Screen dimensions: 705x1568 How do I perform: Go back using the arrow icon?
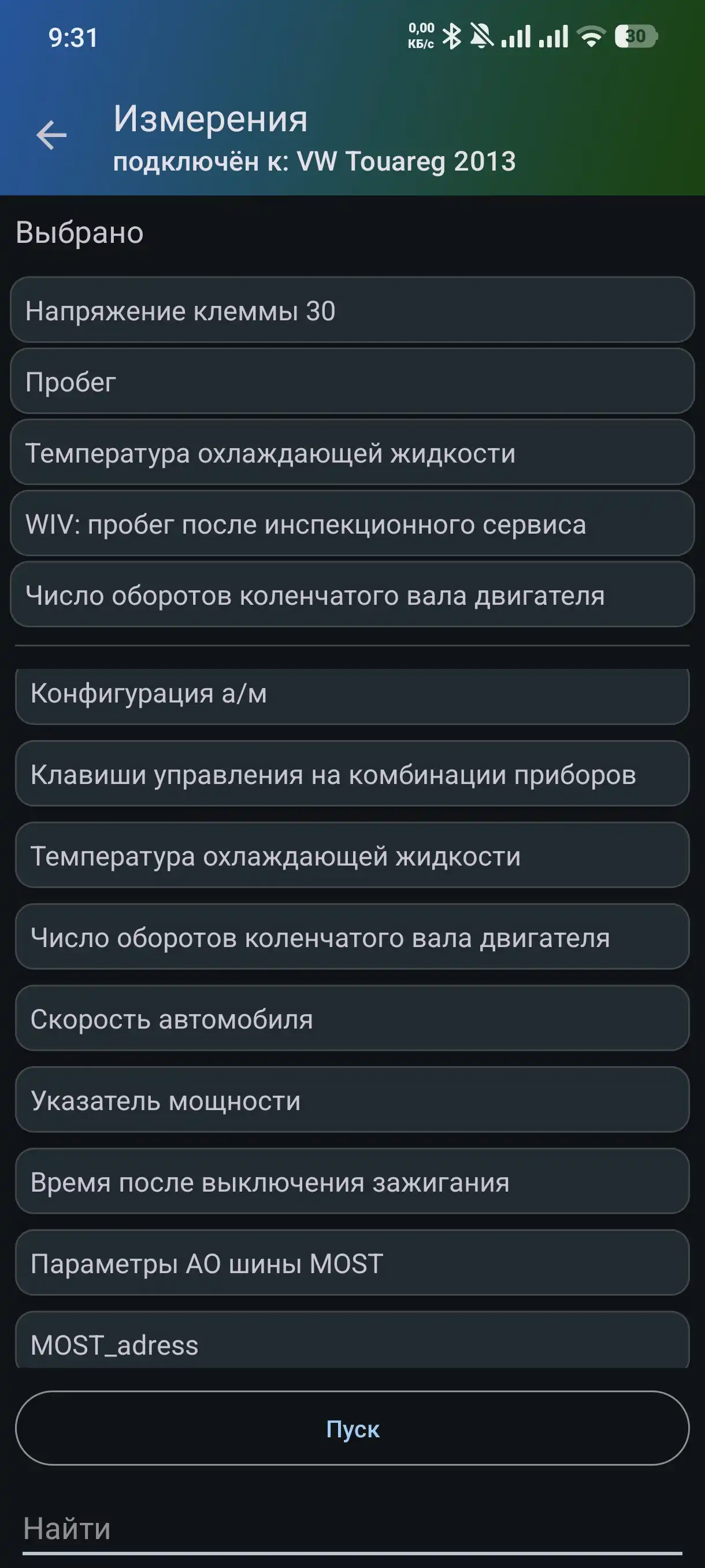[x=51, y=135]
